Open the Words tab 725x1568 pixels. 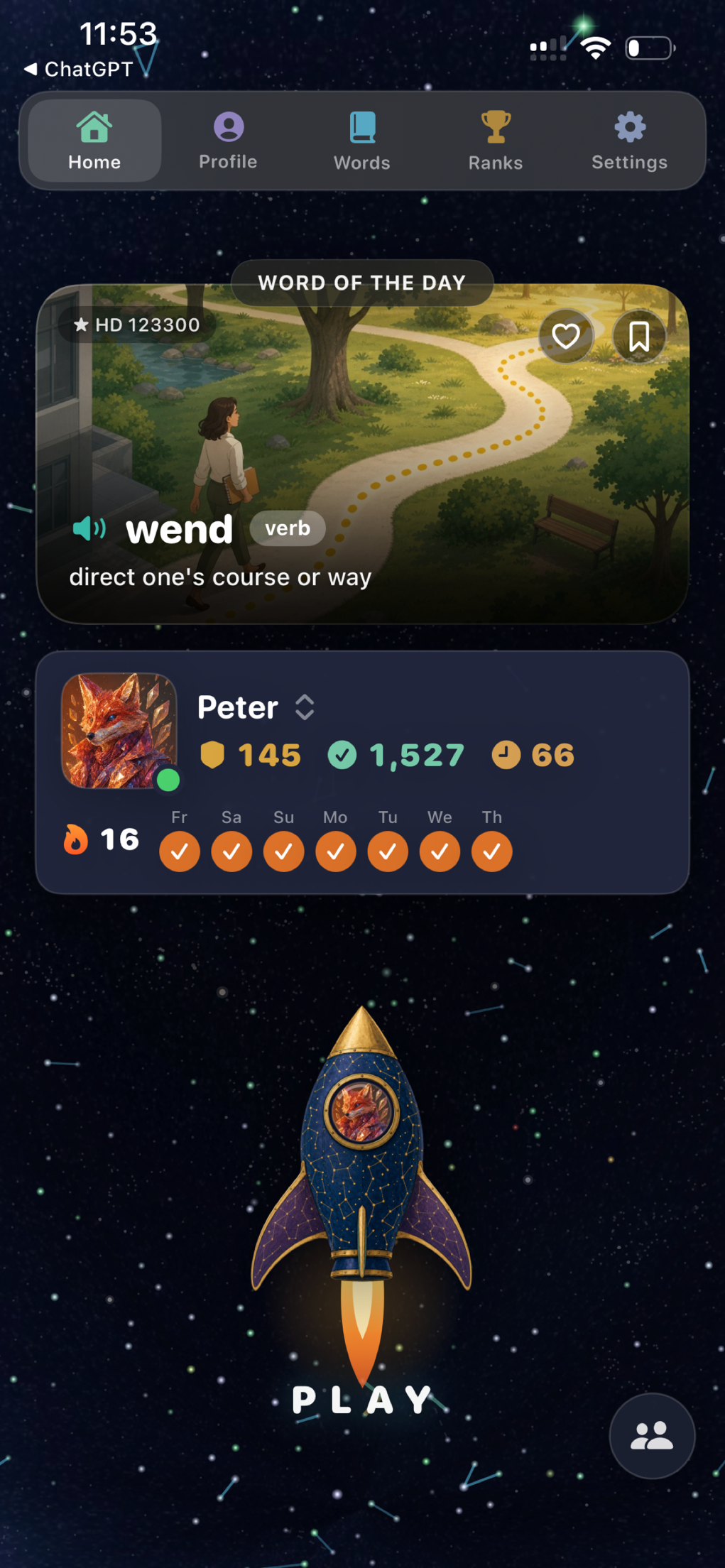(362, 141)
